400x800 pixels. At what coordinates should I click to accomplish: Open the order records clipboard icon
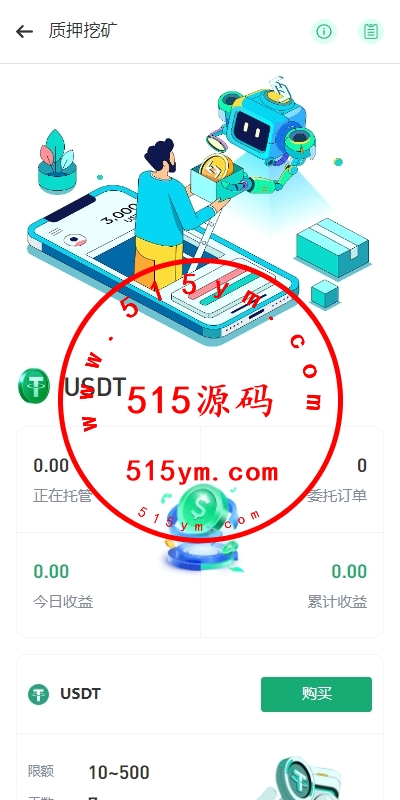point(370,32)
